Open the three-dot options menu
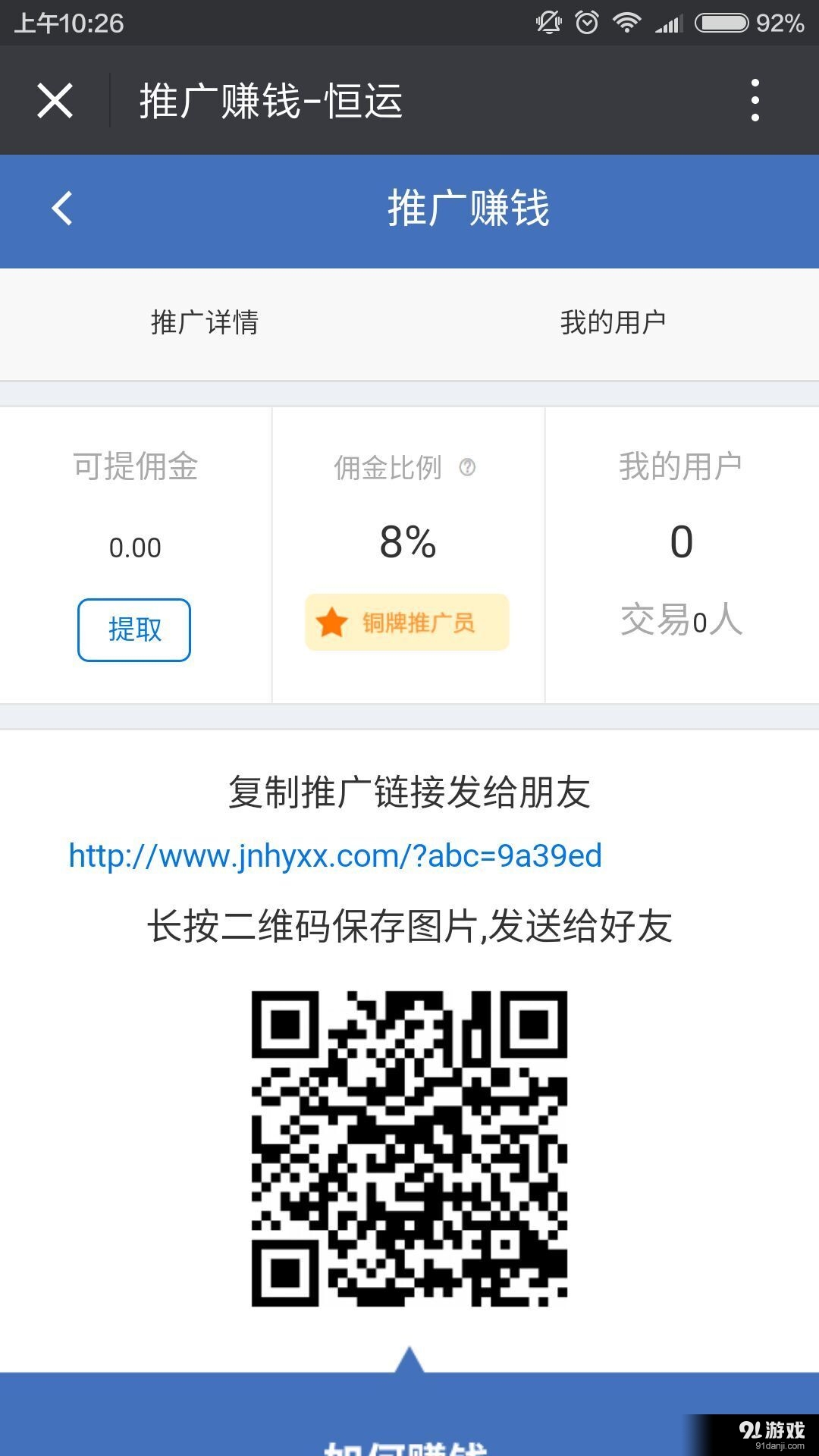The width and height of the screenshot is (819, 1456). click(x=755, y=99)
